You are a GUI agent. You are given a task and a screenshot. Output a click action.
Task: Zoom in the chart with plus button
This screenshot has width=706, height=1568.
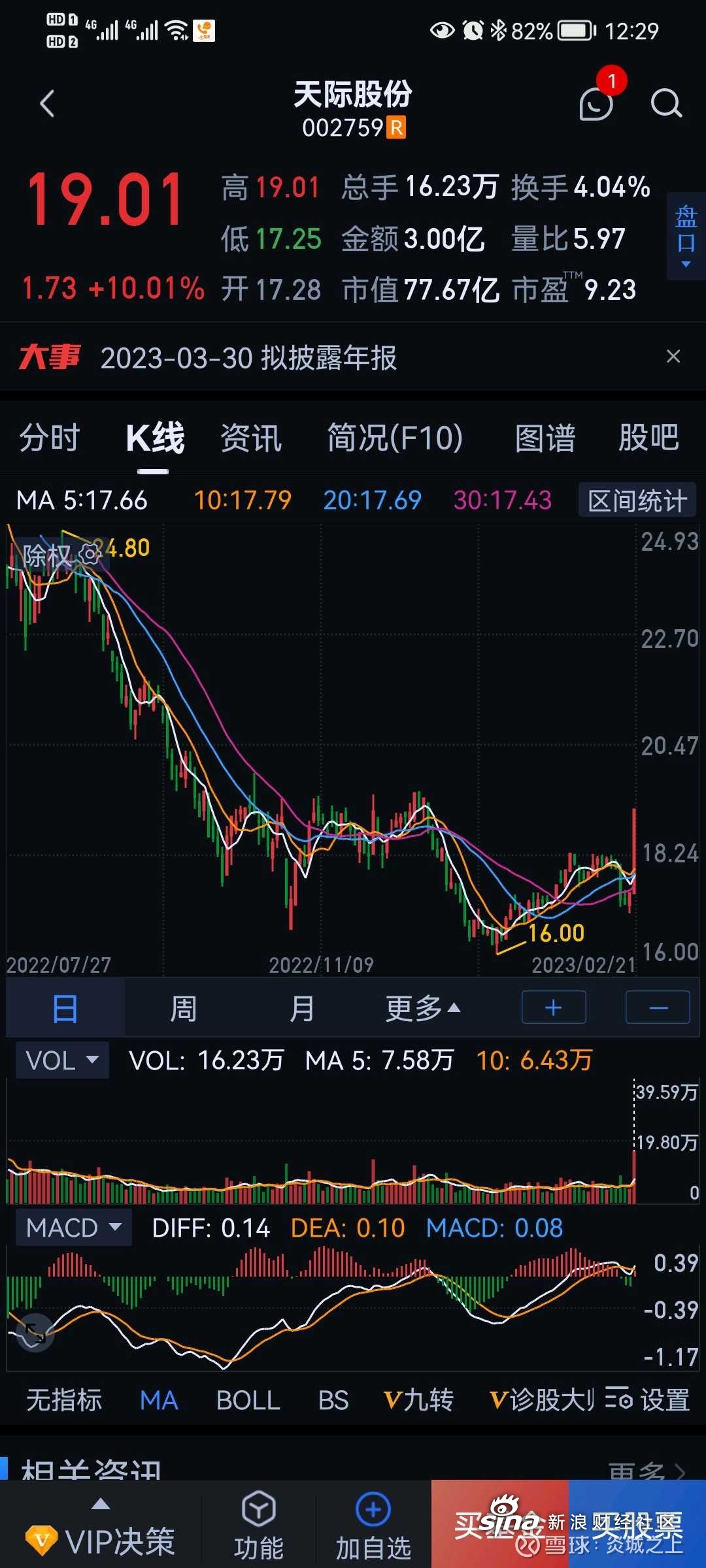[x=554, y=1007]
